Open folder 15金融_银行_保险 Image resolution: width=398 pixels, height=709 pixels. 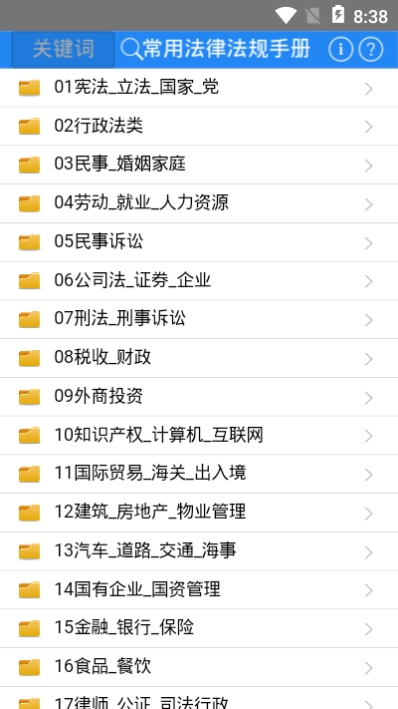(x=199, y=629)
